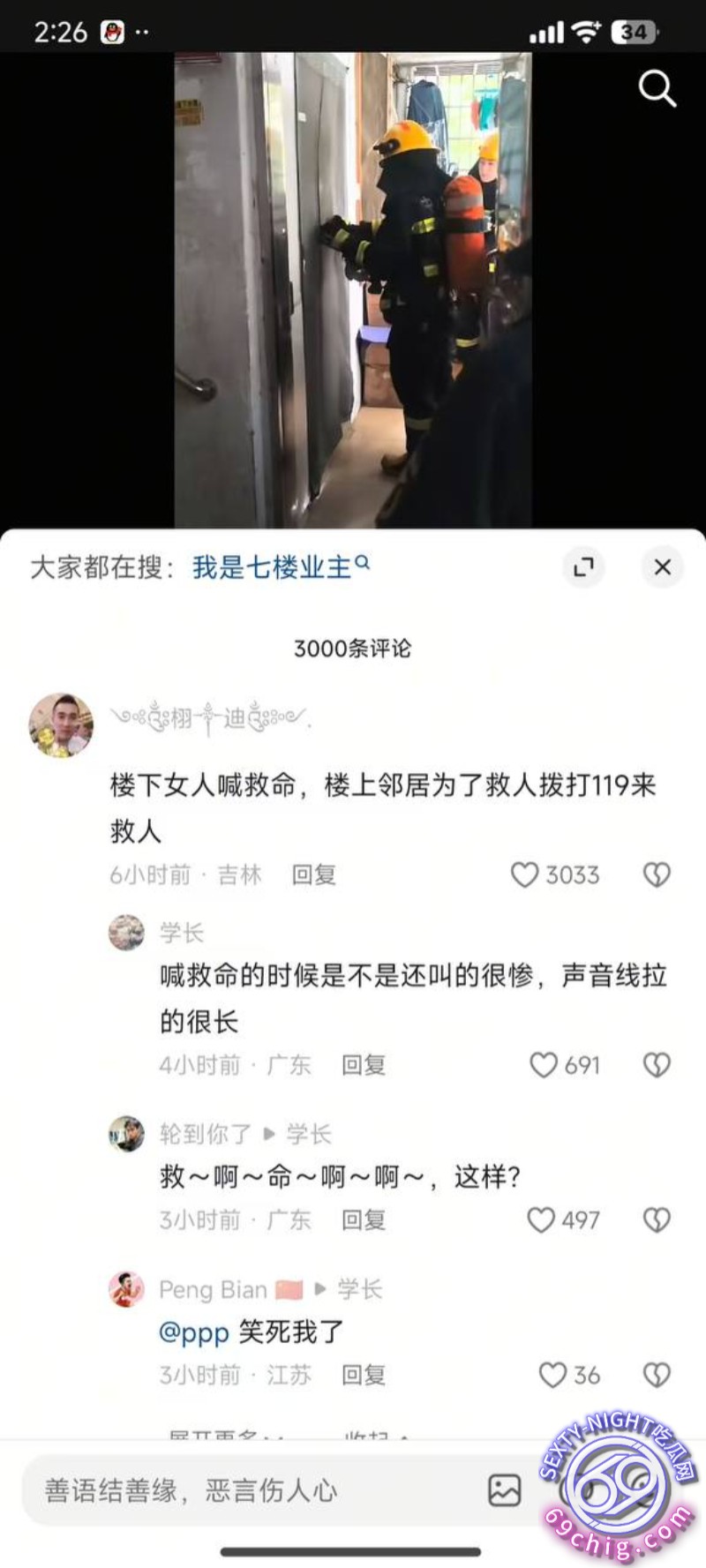The width and height of the screenshot is (706, 1568).
Task: Reply to the 吉林 commenter
Action: (313, 874)
